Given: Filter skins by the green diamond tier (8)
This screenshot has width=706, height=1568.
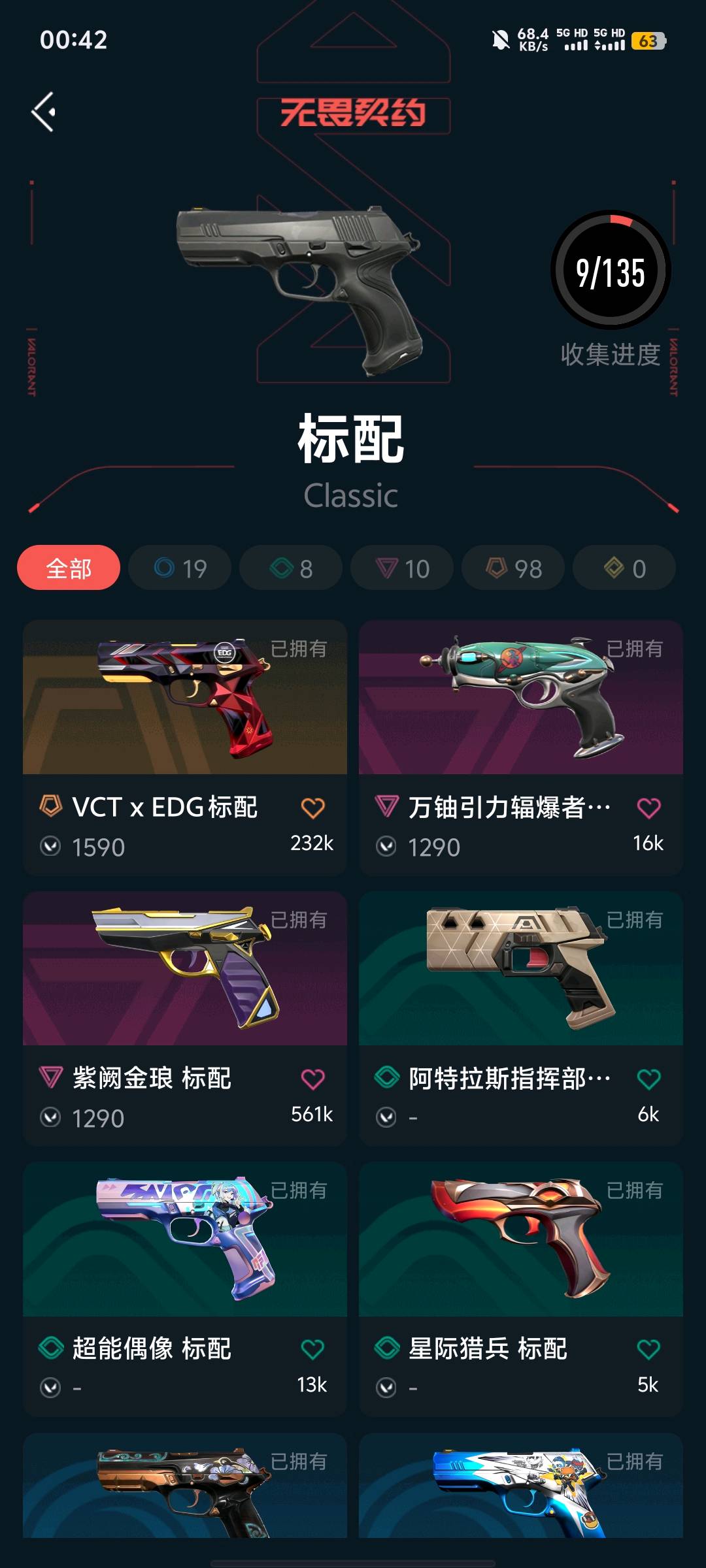Looking at the screenshot, I should (x=291, y=568).
